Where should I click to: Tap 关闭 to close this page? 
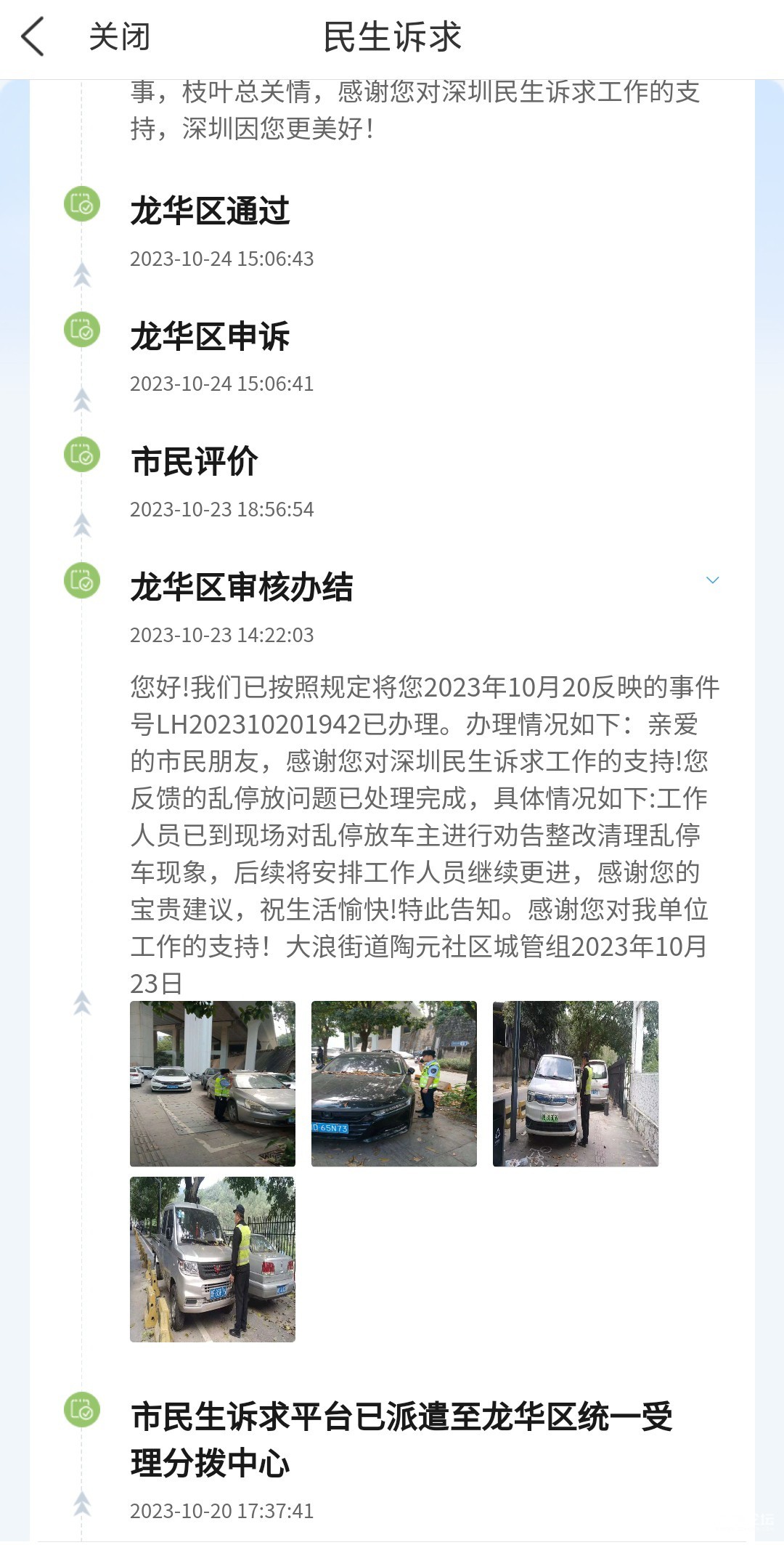120,36
